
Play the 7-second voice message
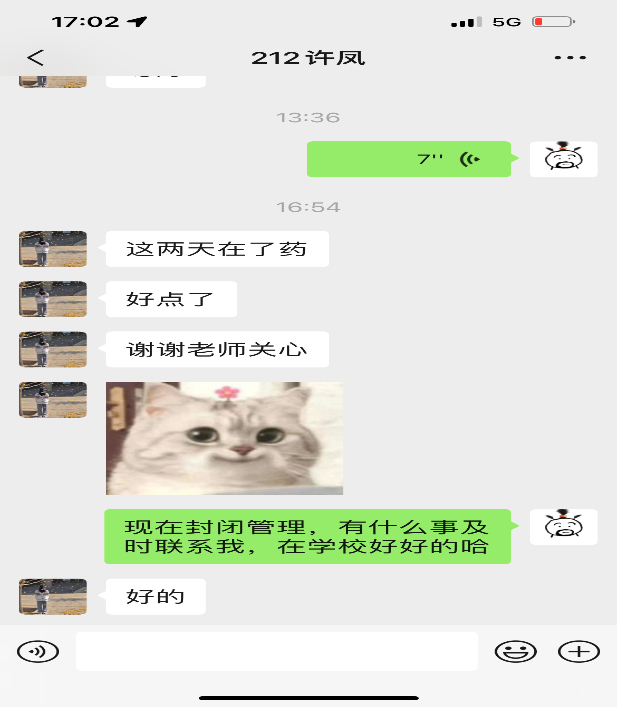(408, 159)
